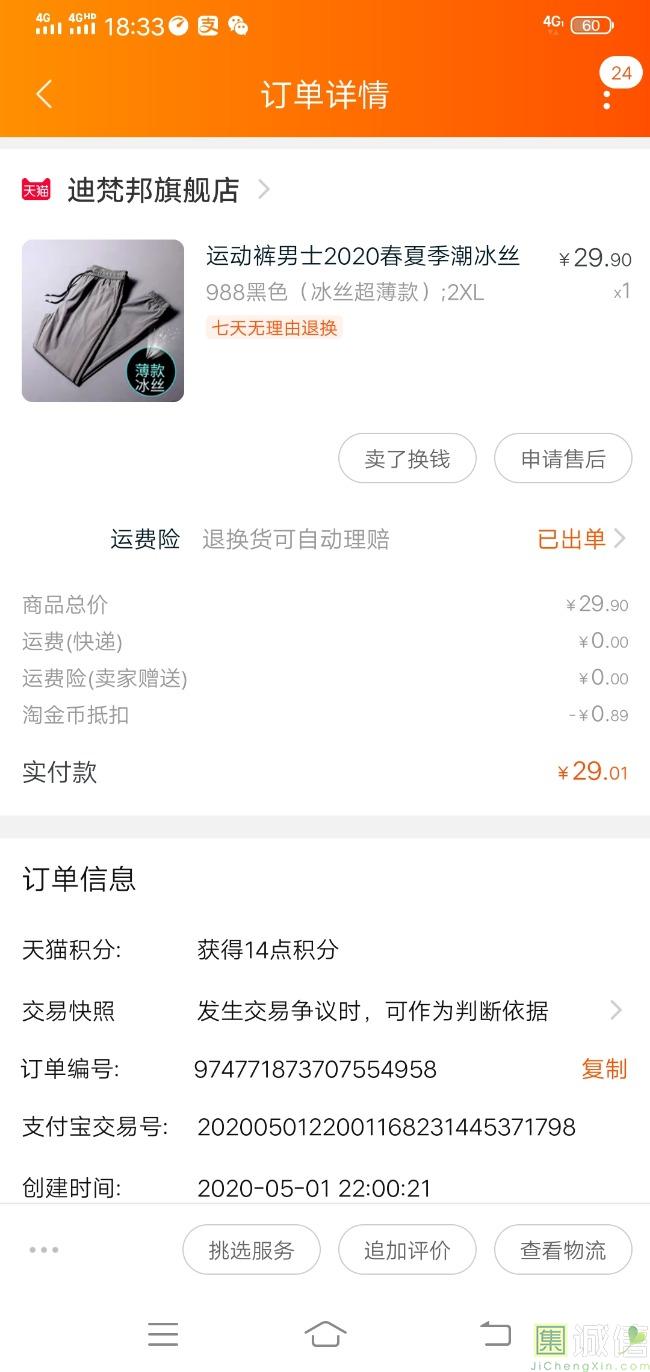Open the three-dot overflow menu

coord(607,96)
